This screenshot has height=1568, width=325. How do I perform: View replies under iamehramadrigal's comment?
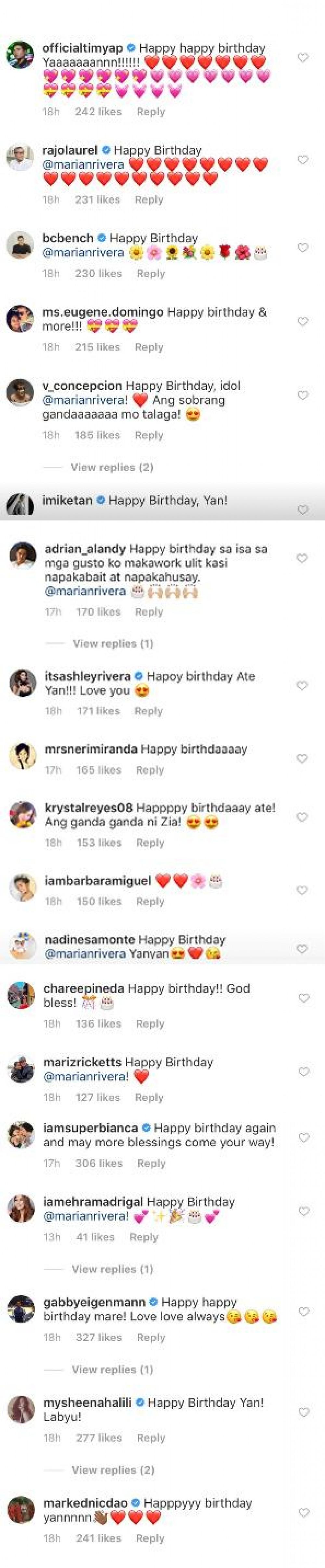[112, 1269]
